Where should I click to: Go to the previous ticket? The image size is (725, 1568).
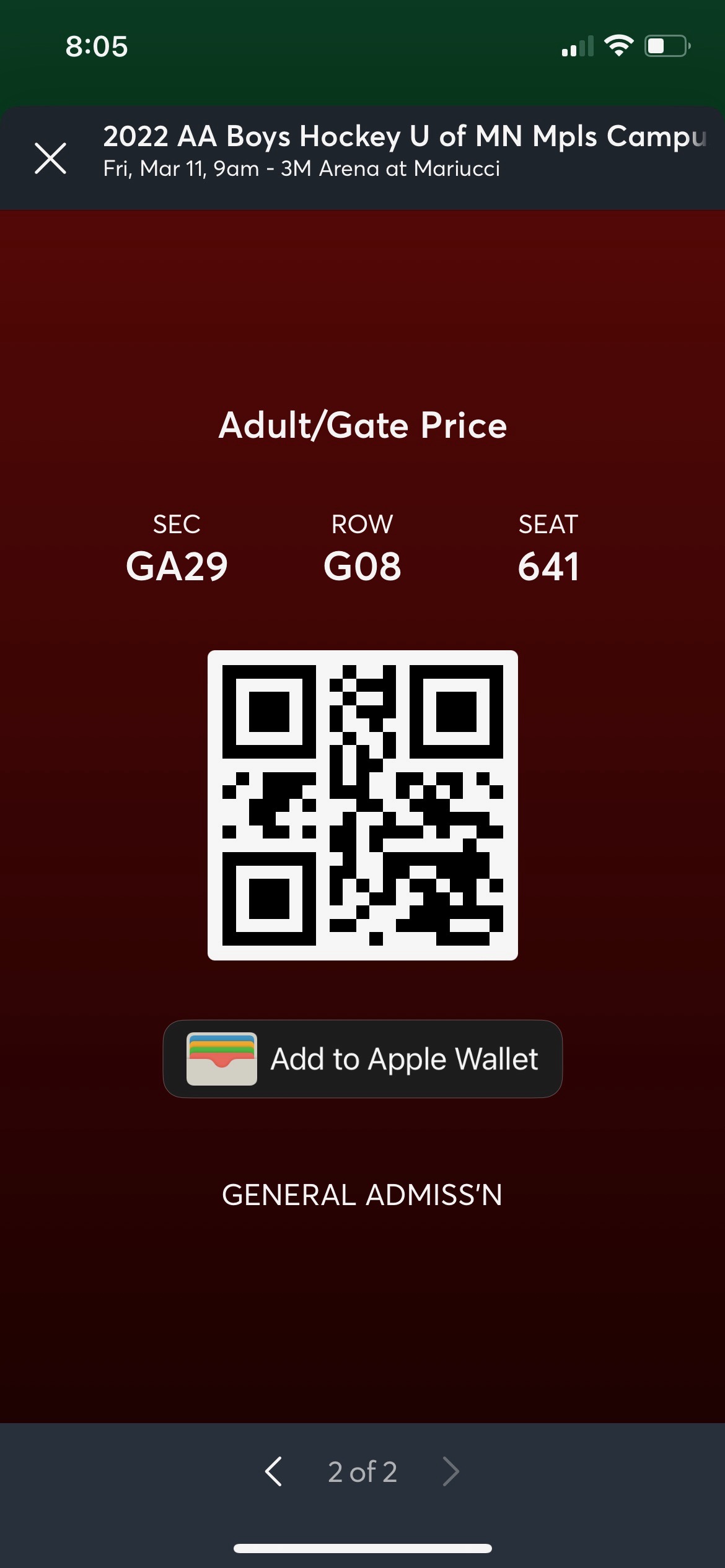pos(273,1471)
